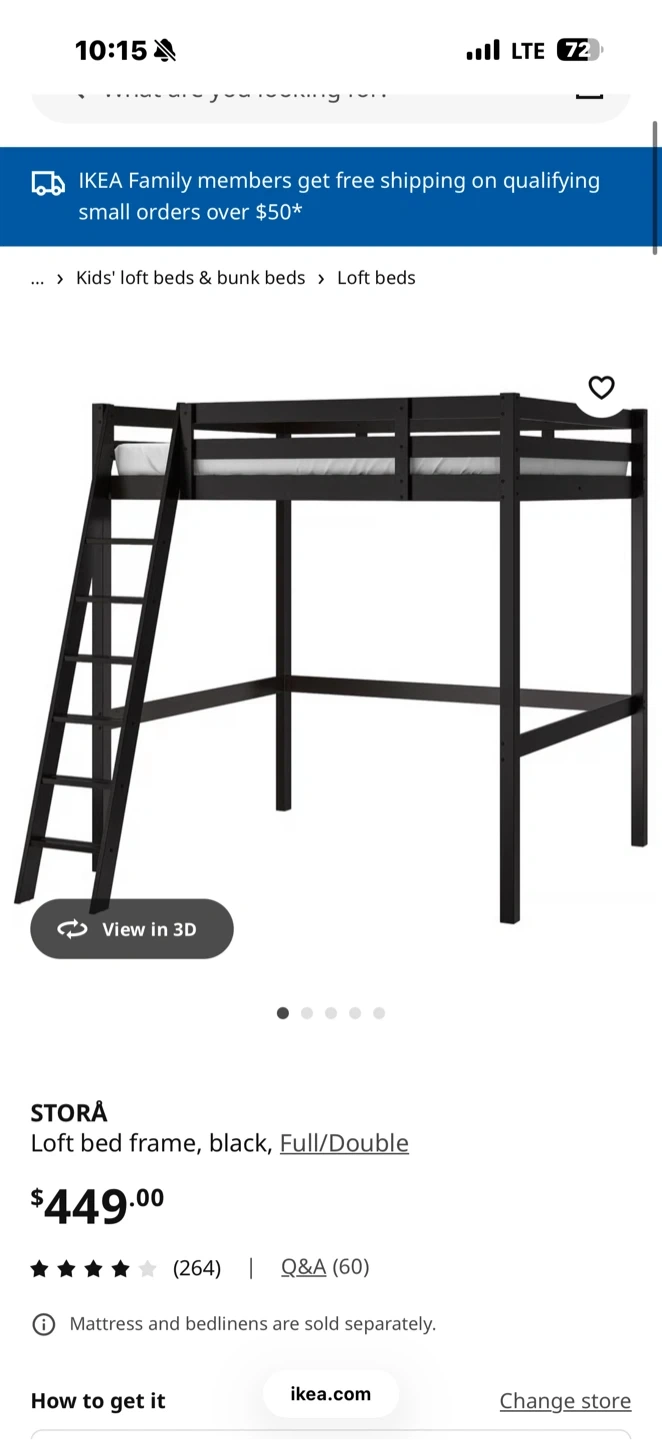Open the IKEA Family free shipping banner

tap(330, 196)
